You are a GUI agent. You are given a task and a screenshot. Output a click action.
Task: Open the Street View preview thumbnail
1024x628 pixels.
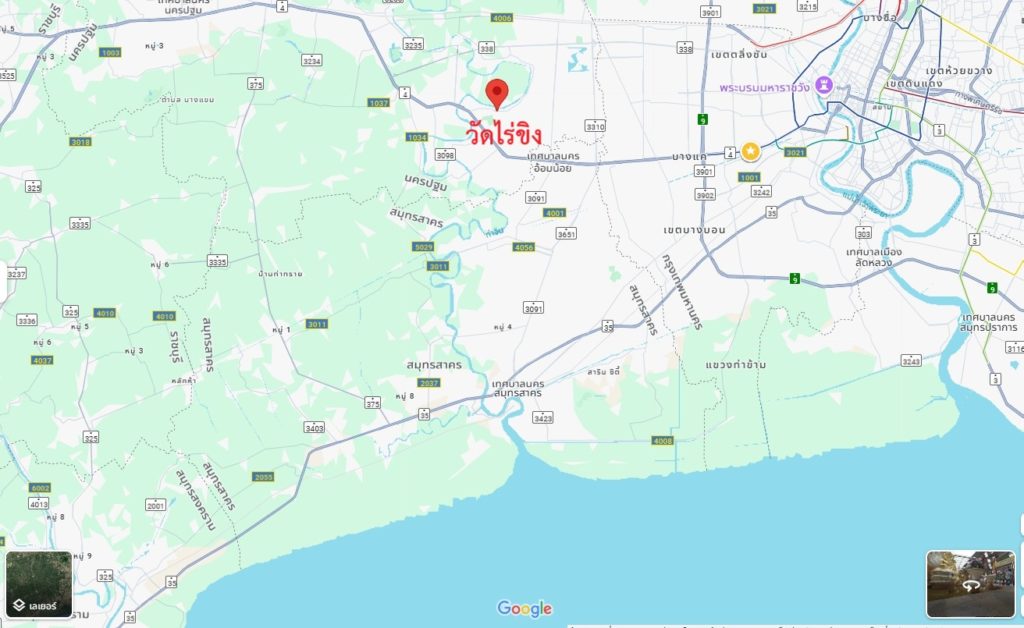click(x=969, y=584)
